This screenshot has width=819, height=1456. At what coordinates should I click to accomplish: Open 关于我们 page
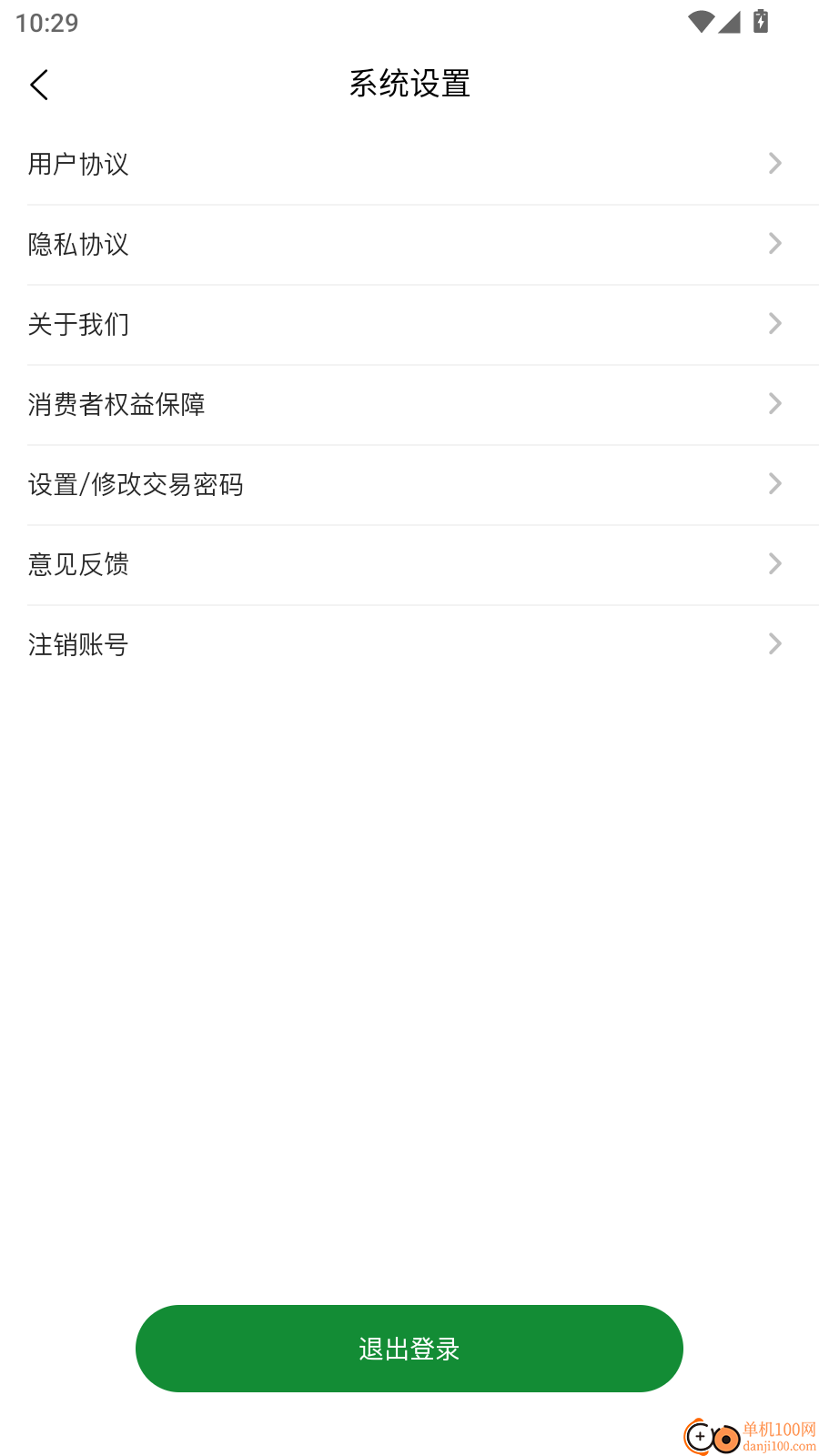click(x=409, y=325)
